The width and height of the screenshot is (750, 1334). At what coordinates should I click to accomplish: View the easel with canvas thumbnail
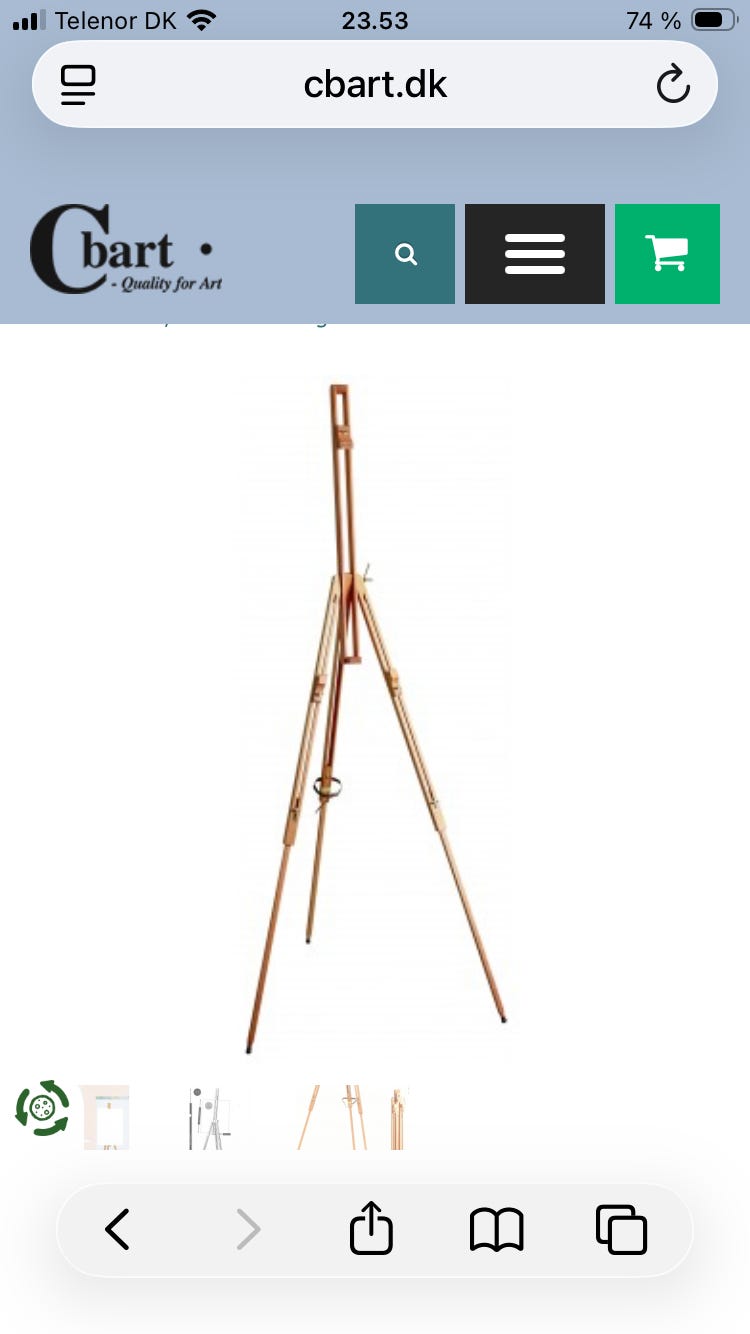coord(105,1117)
